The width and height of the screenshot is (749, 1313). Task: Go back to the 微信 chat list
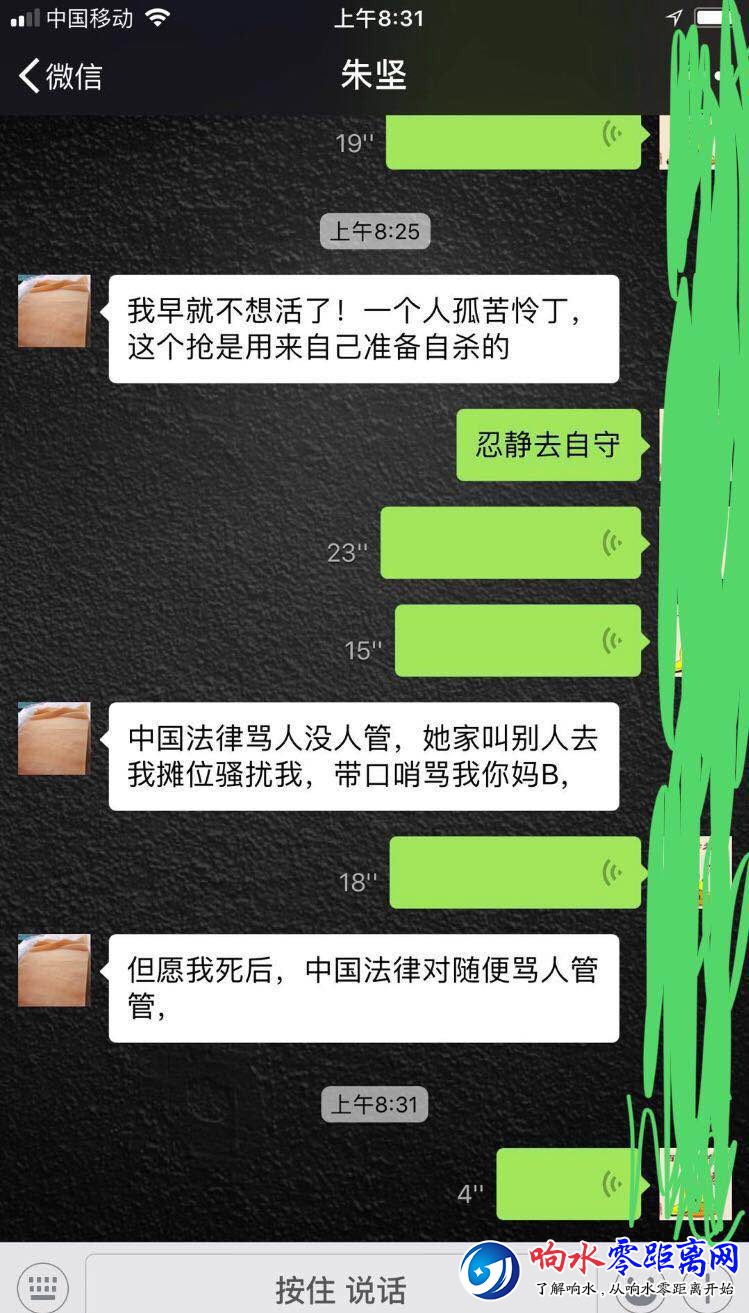click(60, 76)
